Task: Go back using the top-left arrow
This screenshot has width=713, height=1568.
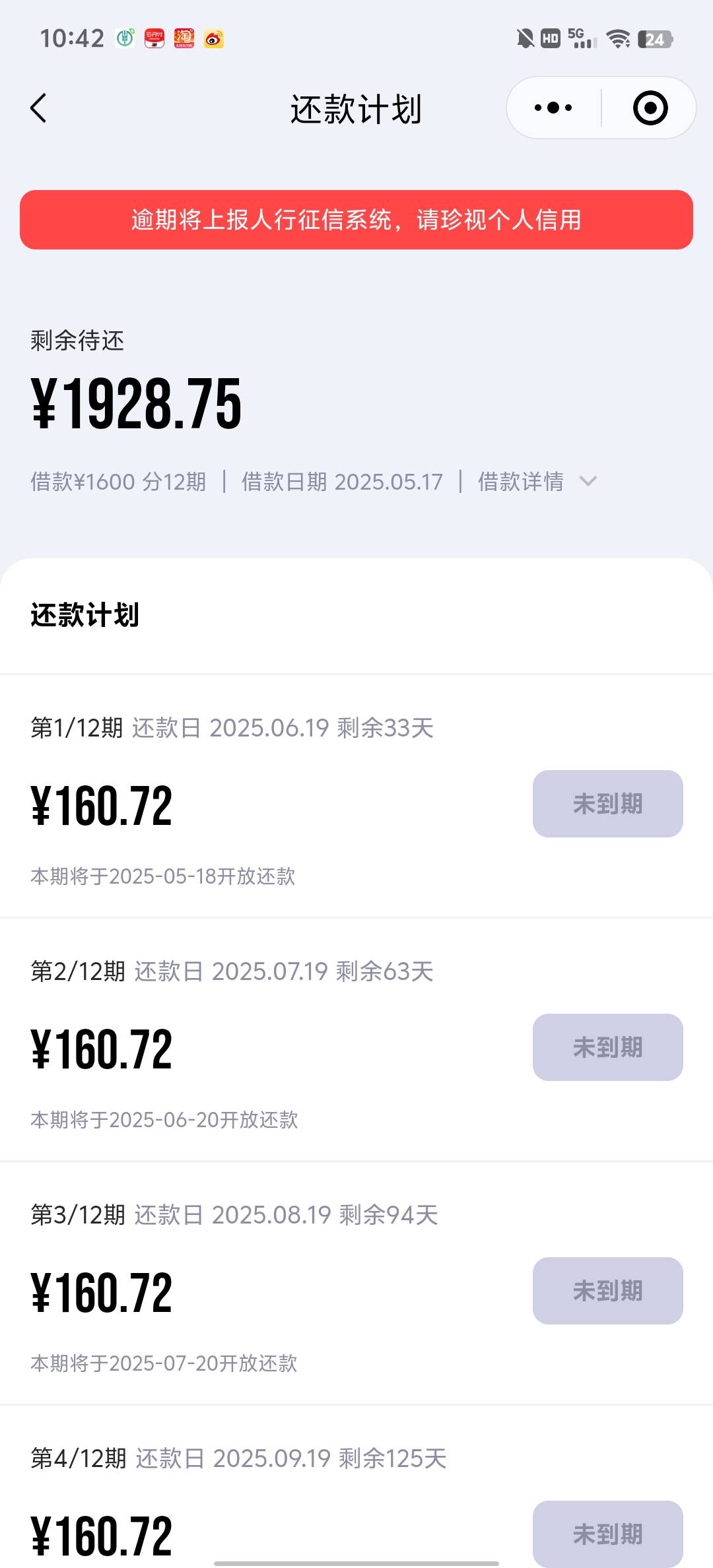Action: point(38,108)
